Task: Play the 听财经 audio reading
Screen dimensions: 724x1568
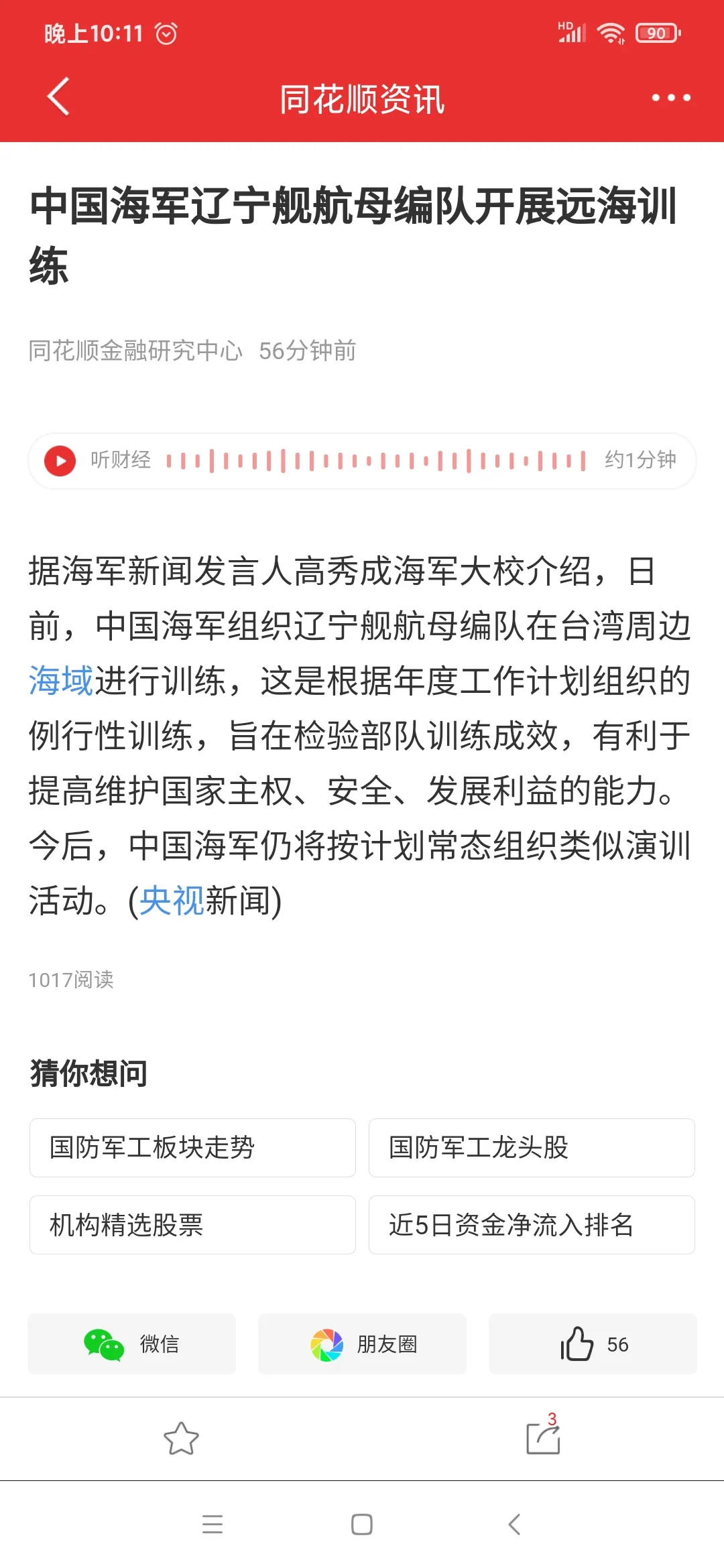Action: [x=60, y=461]
